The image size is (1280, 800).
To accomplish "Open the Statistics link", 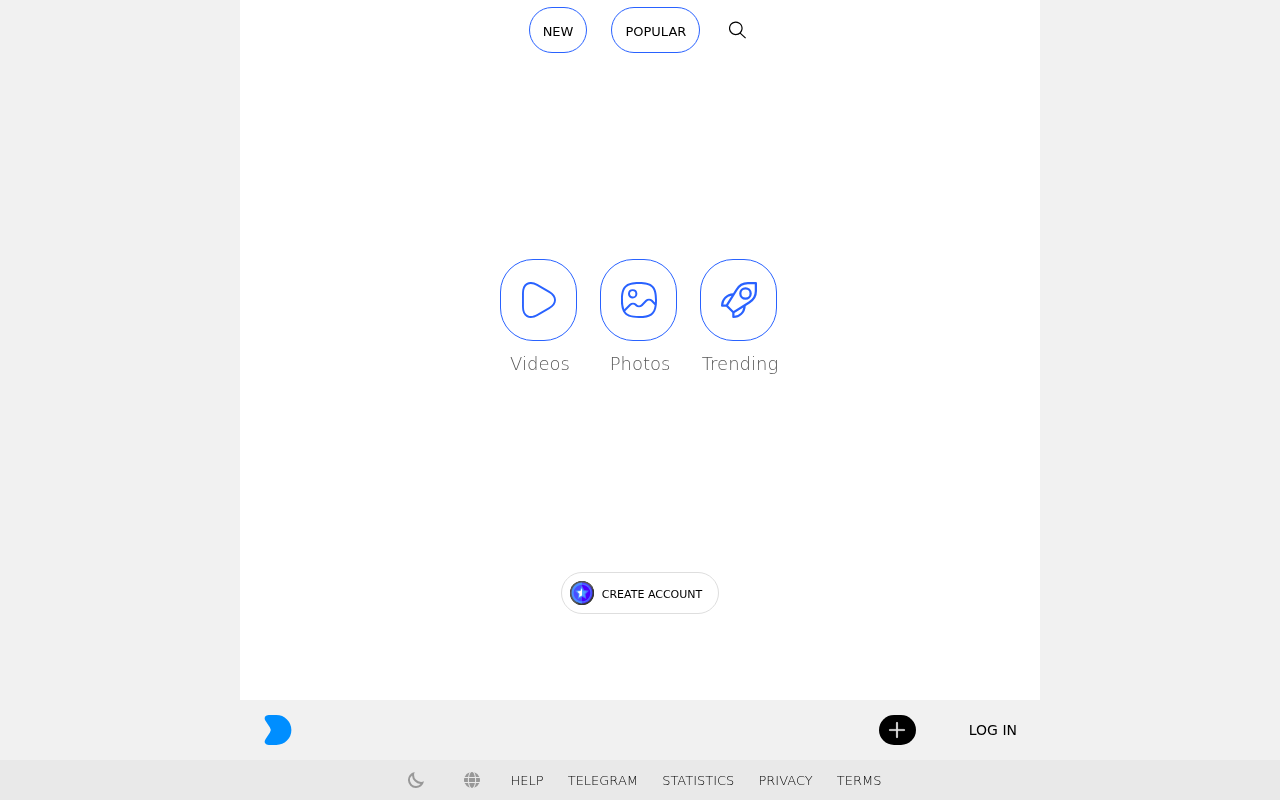I will 698,781.
